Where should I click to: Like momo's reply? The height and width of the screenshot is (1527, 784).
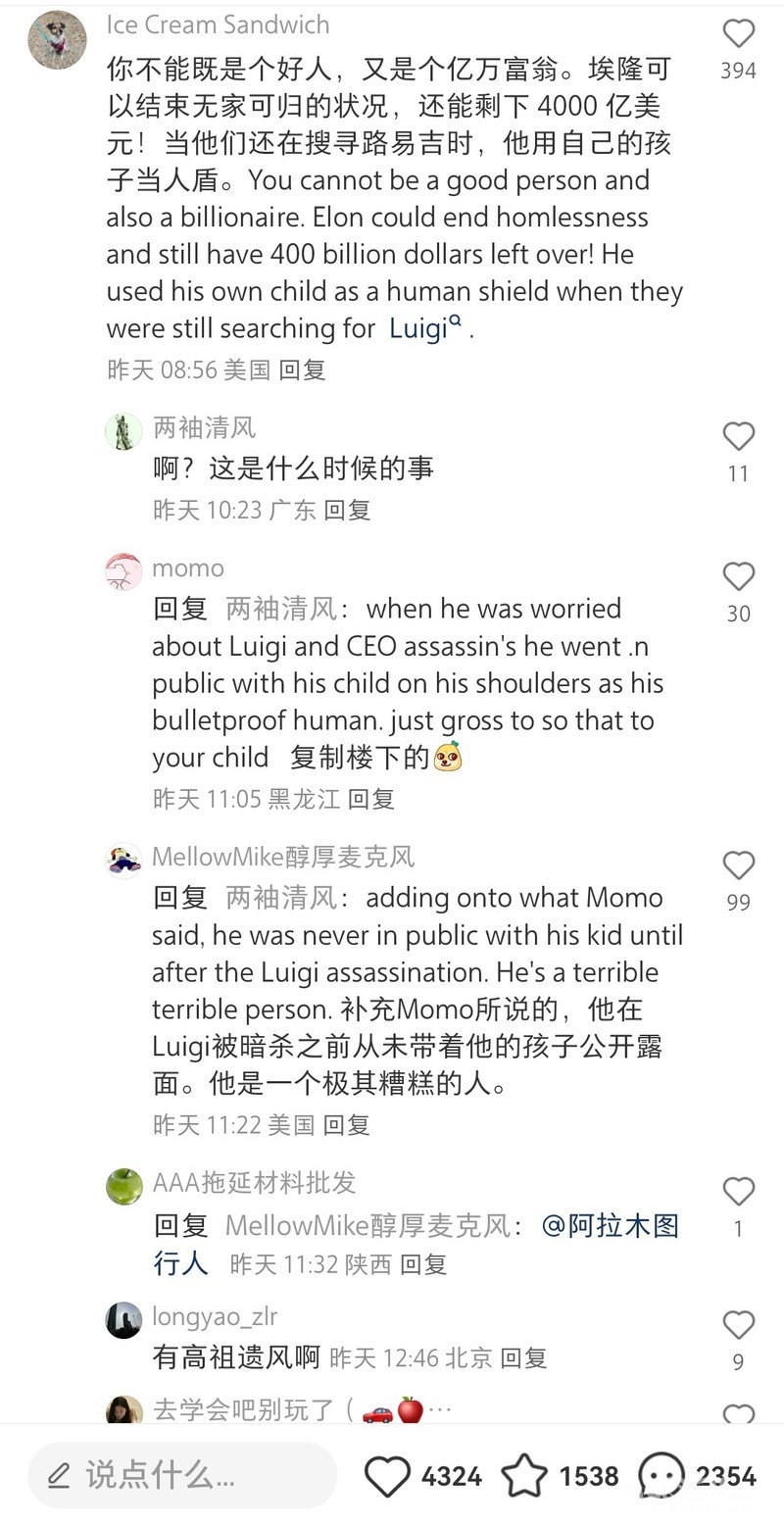point(738,577)
